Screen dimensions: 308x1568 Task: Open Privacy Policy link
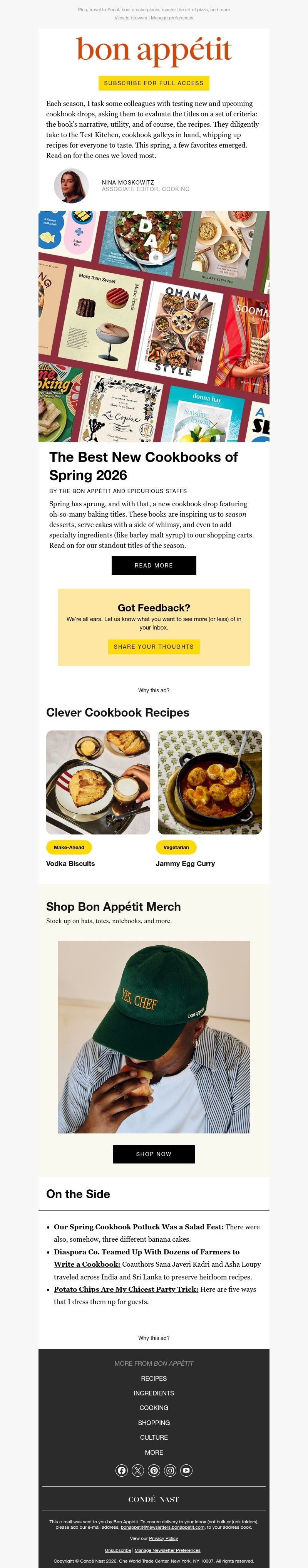click(163, 1538)
